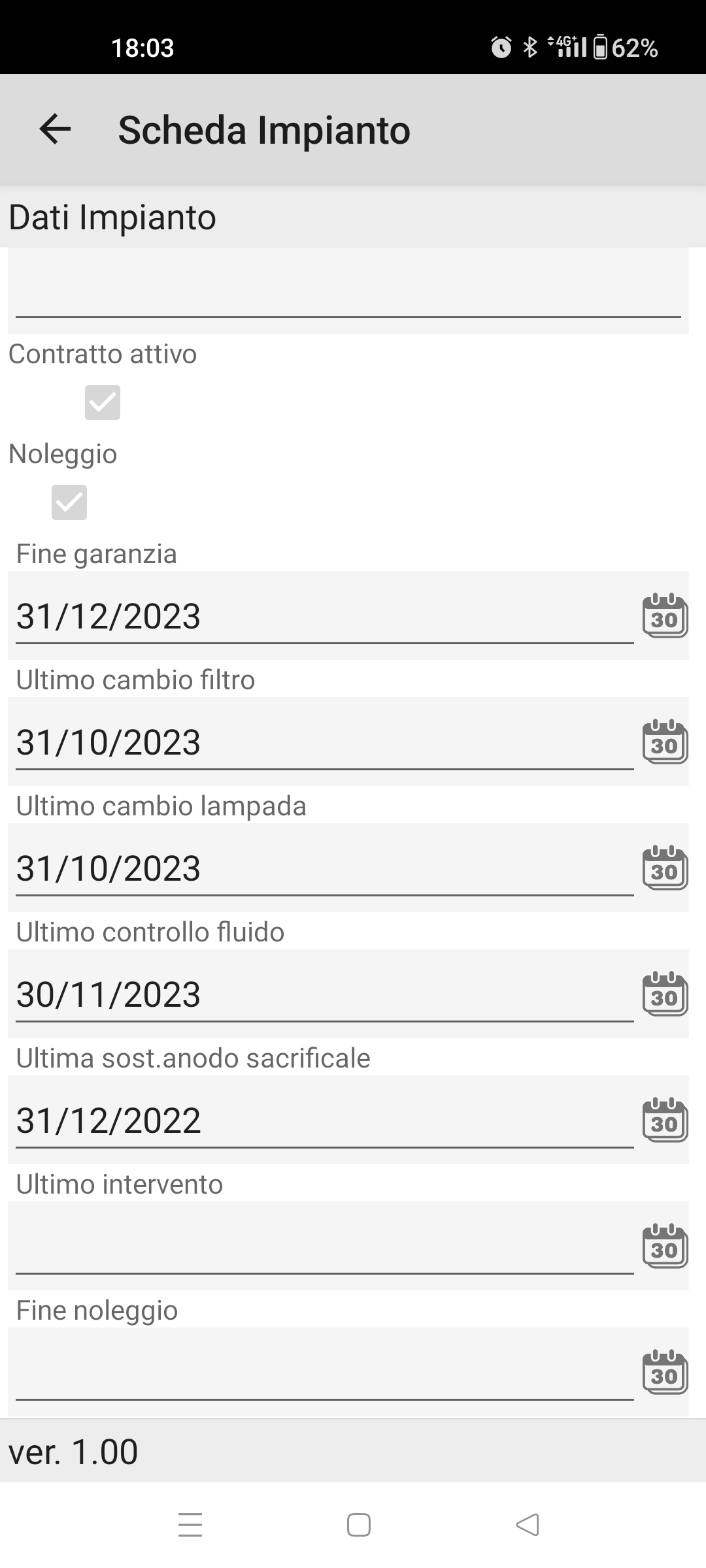Tap the Ultimo controllo fluido date field
Screen dimensions: 706x1568
[325, 994]
